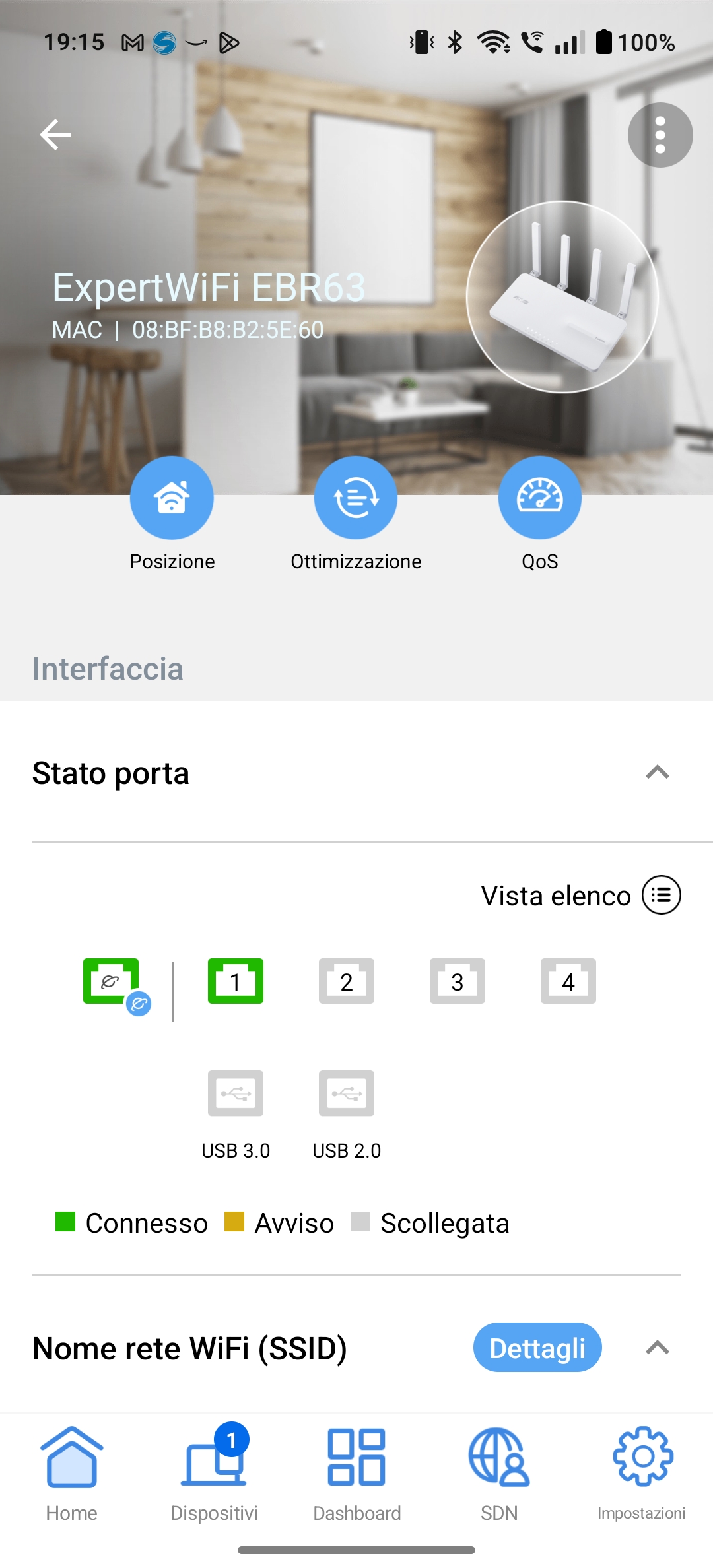Open the three-dot overflow menu
Screen dimensions: 713x1568
click(x=660, y=135)
